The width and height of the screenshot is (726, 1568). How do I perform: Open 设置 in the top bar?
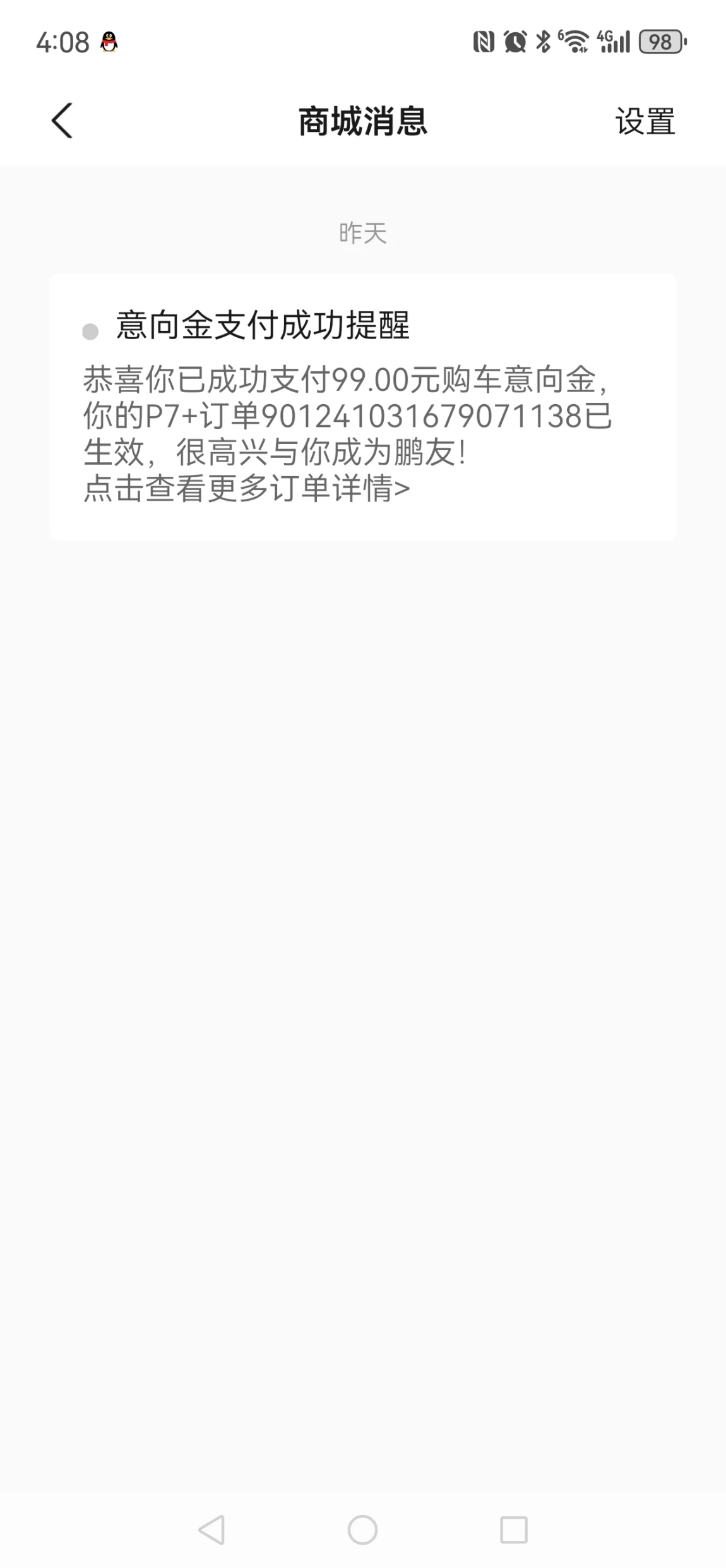[x=645, y=121]
